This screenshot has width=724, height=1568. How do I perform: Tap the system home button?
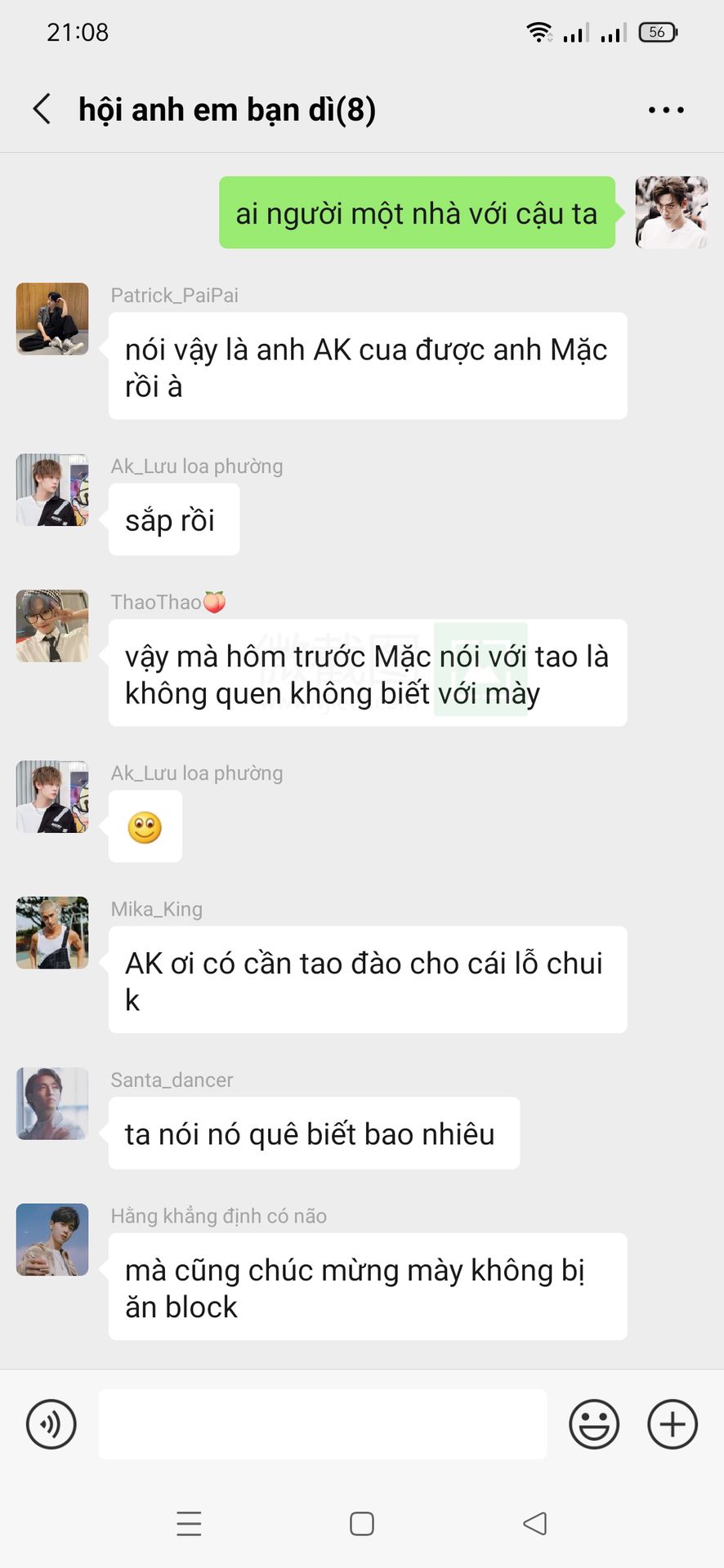pyautogui.click(x=362, y=1524)
